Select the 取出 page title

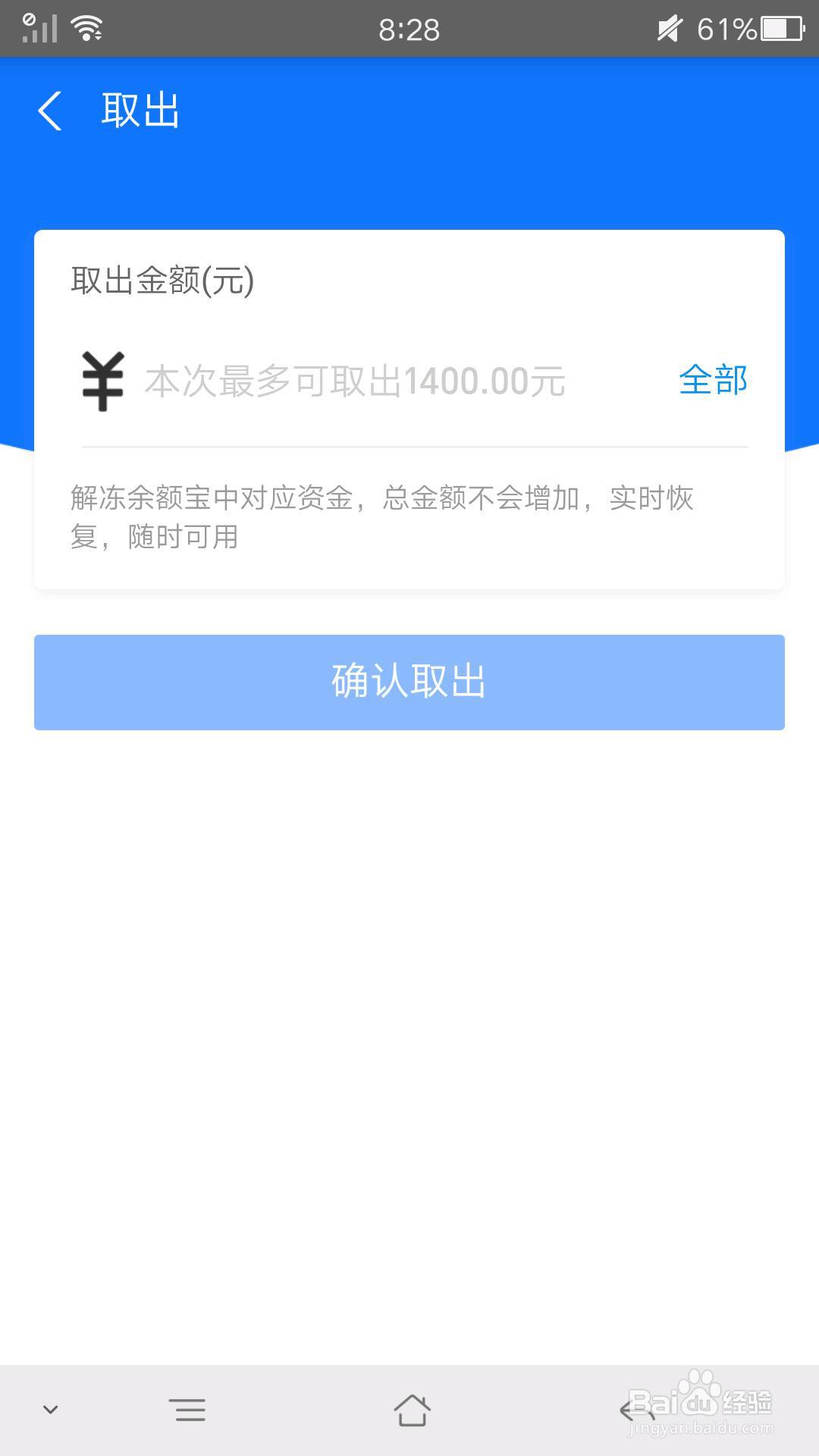[140, 110]
